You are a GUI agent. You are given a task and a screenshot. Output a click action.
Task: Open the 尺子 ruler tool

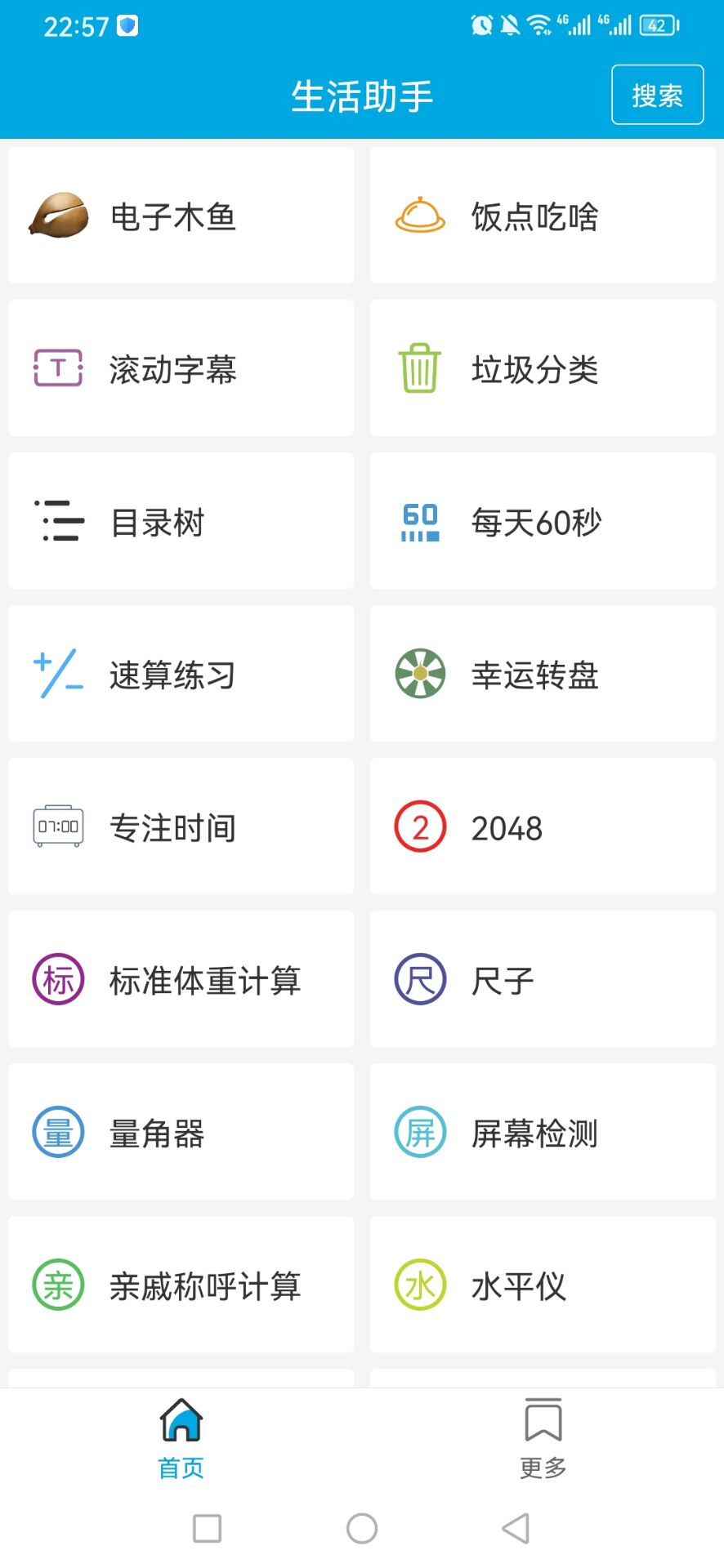[x=542, y=980]
